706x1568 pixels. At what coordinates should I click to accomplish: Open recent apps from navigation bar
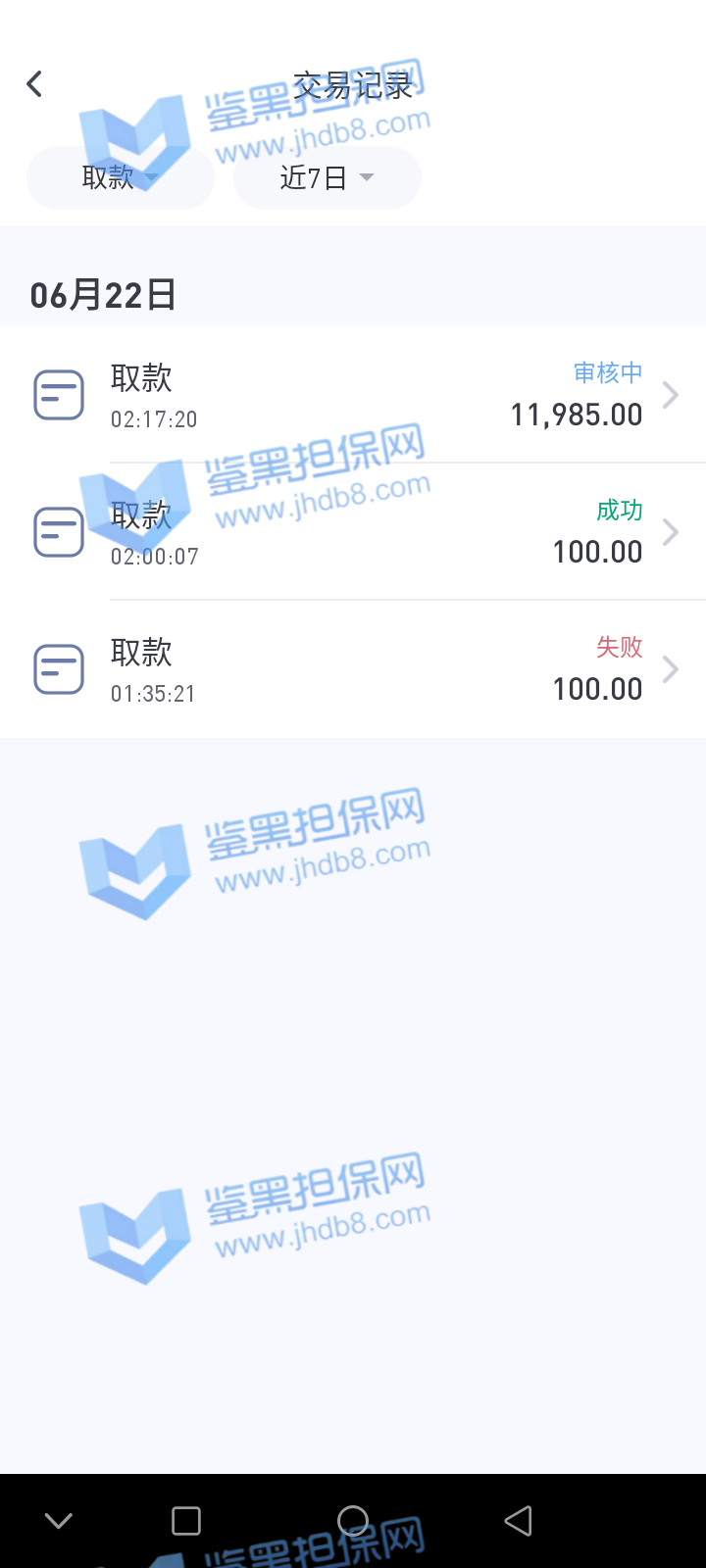tap(186, 1520)
